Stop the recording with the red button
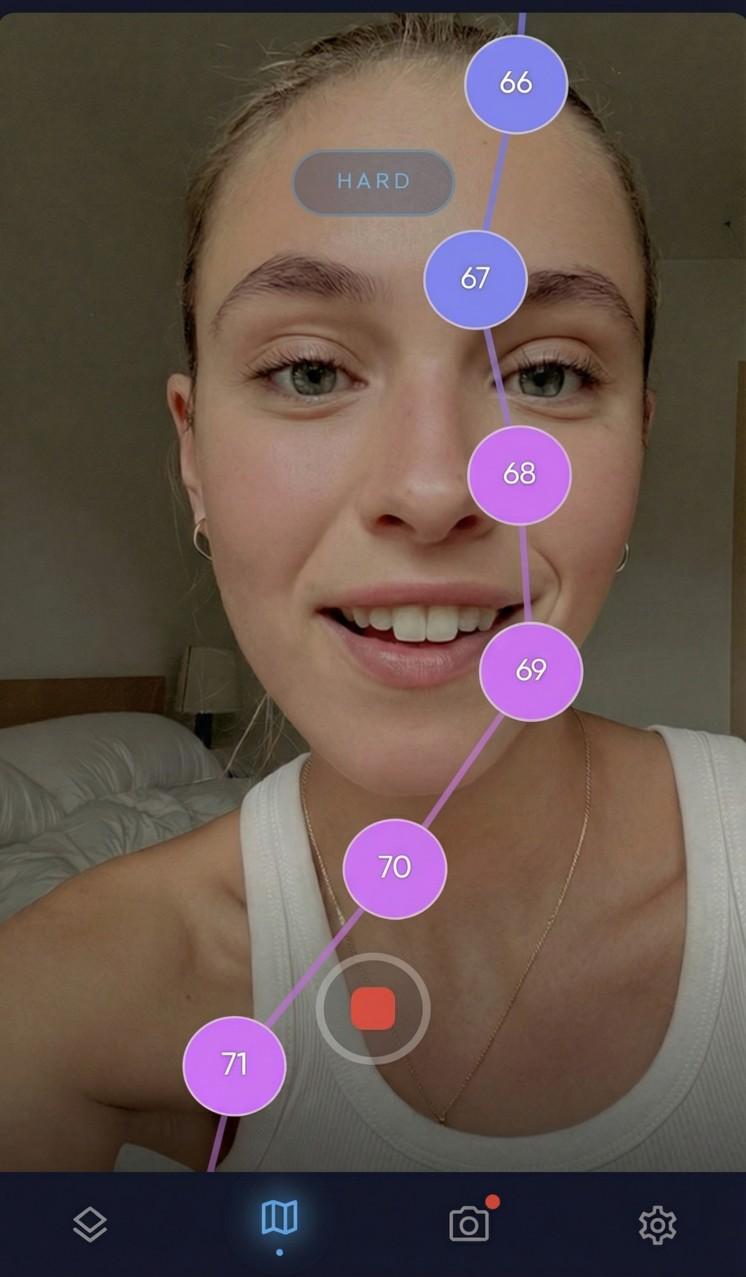Screen dimensions: 746x1277 373,1009
